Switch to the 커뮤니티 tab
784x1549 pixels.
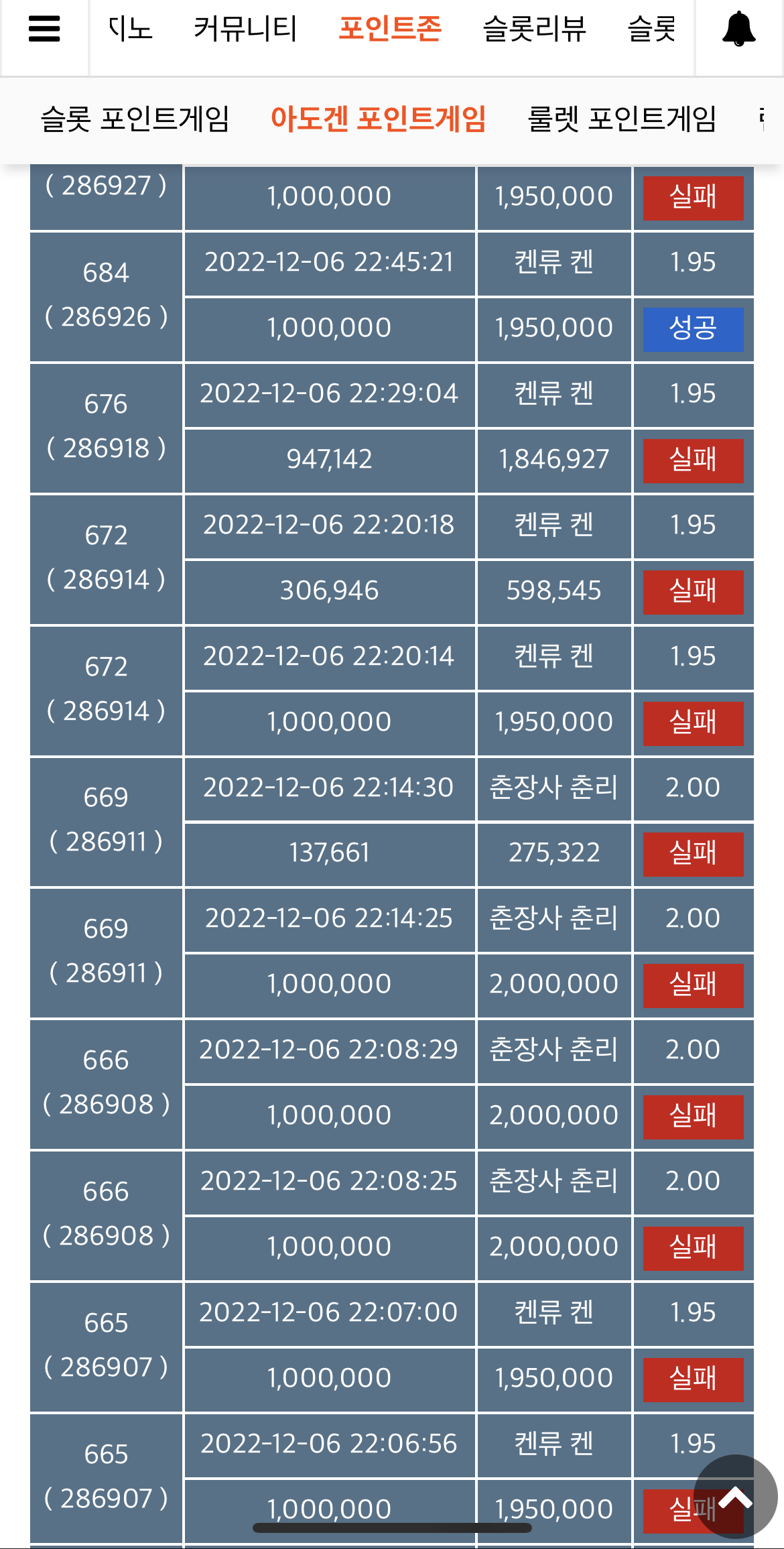point(245,29)
